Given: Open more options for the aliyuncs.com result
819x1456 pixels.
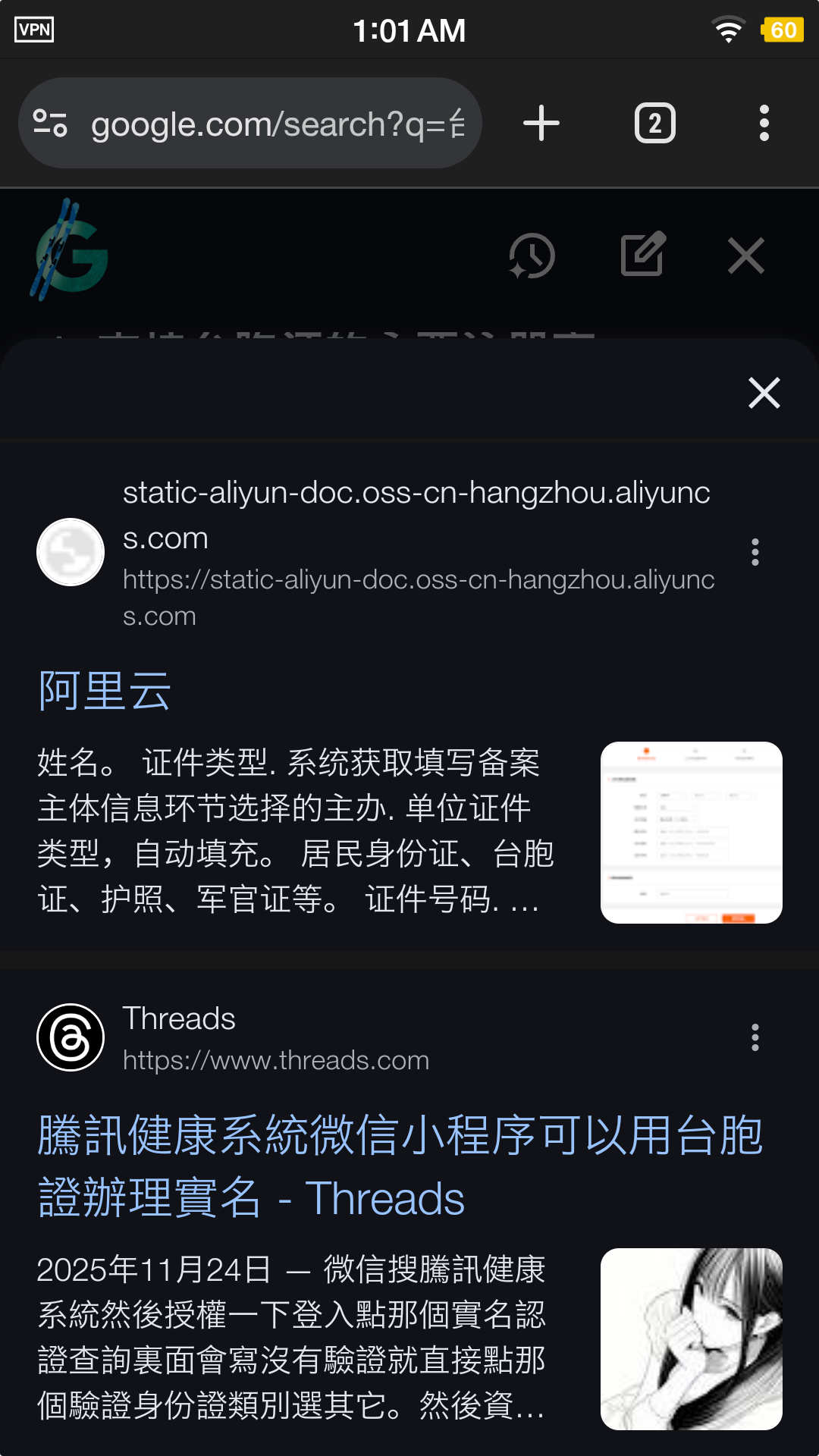Looking at the screenshot, I should point(755,552).
